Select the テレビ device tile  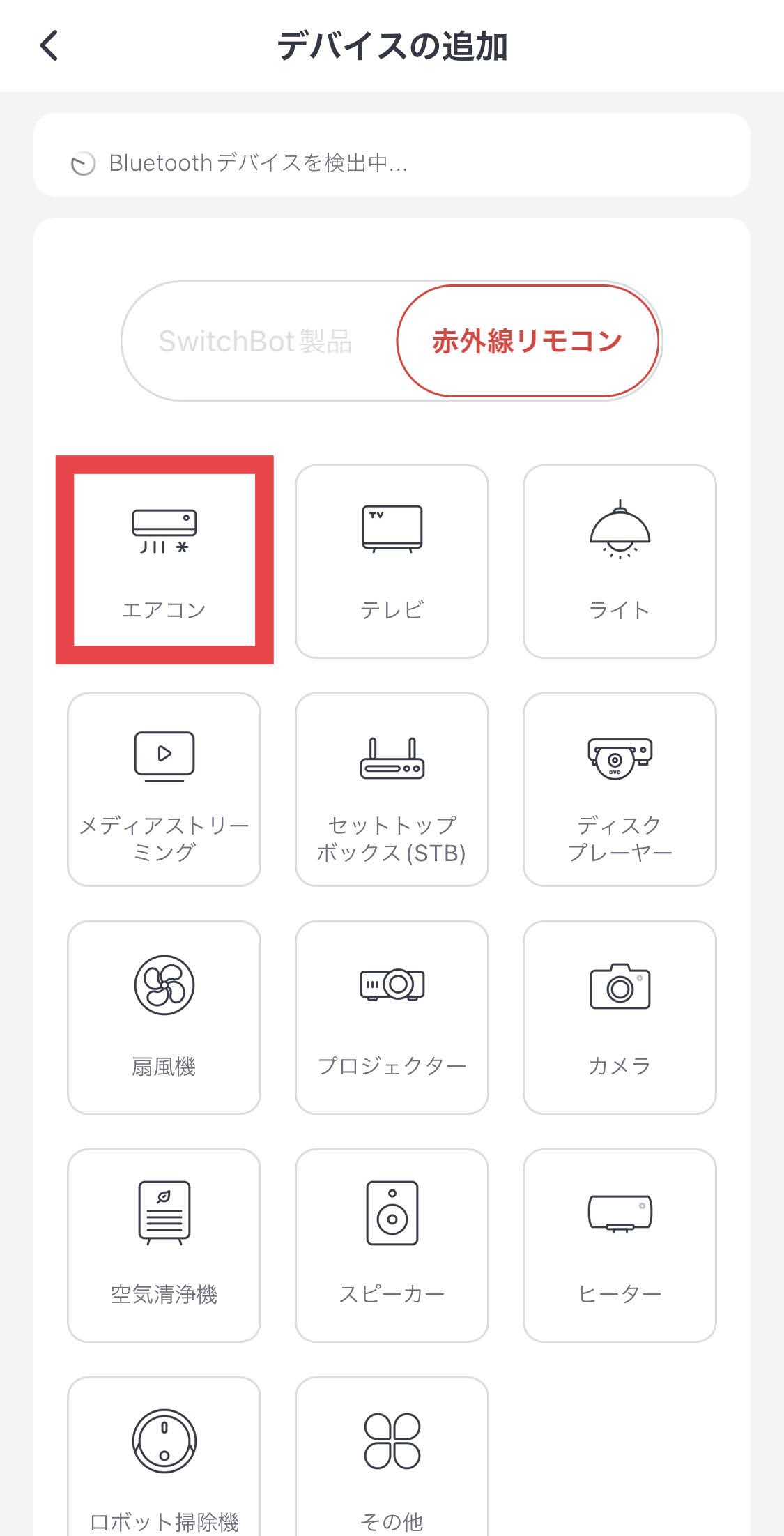click(392, 561)
